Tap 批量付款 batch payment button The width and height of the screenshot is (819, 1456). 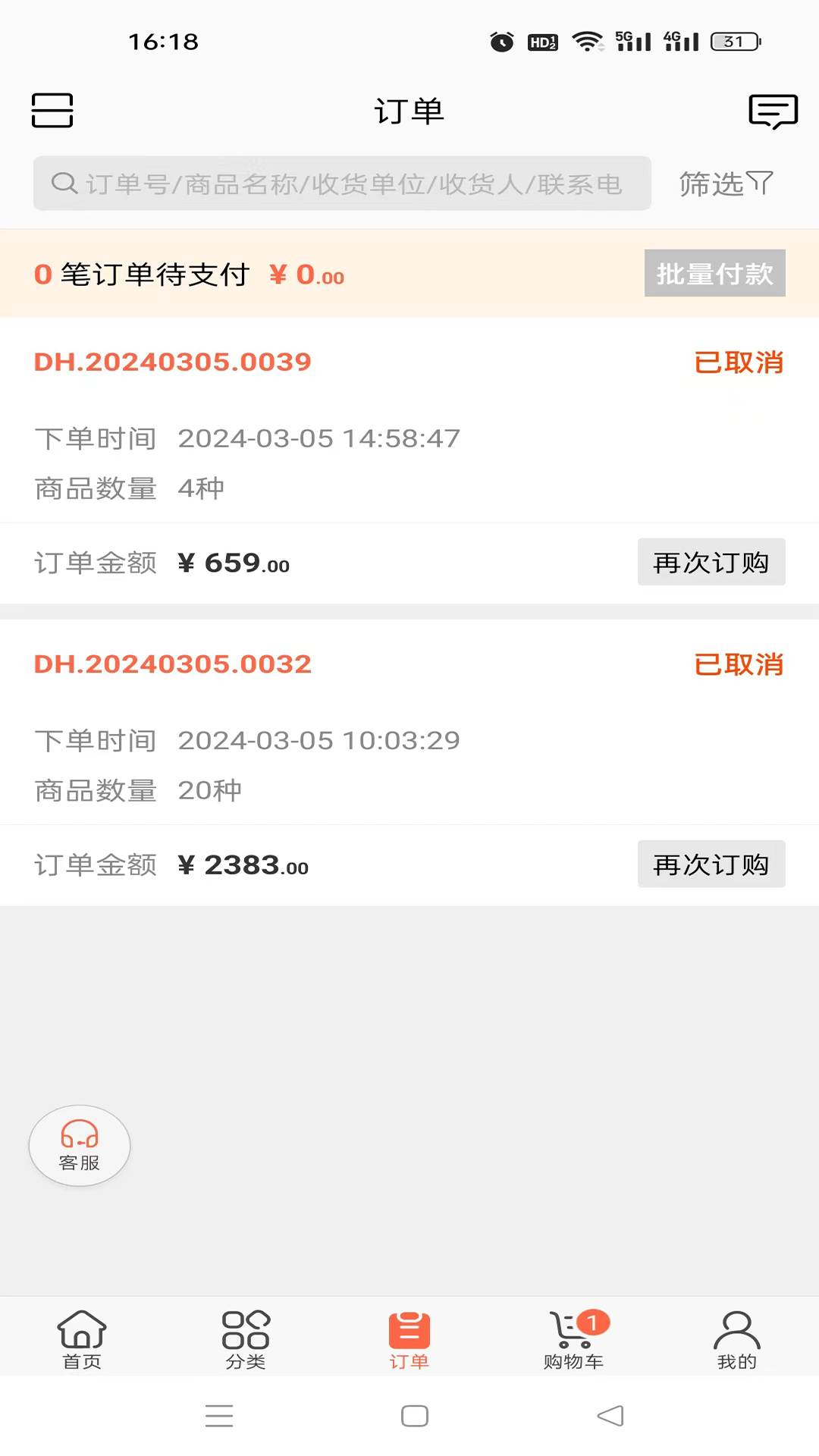714,273
